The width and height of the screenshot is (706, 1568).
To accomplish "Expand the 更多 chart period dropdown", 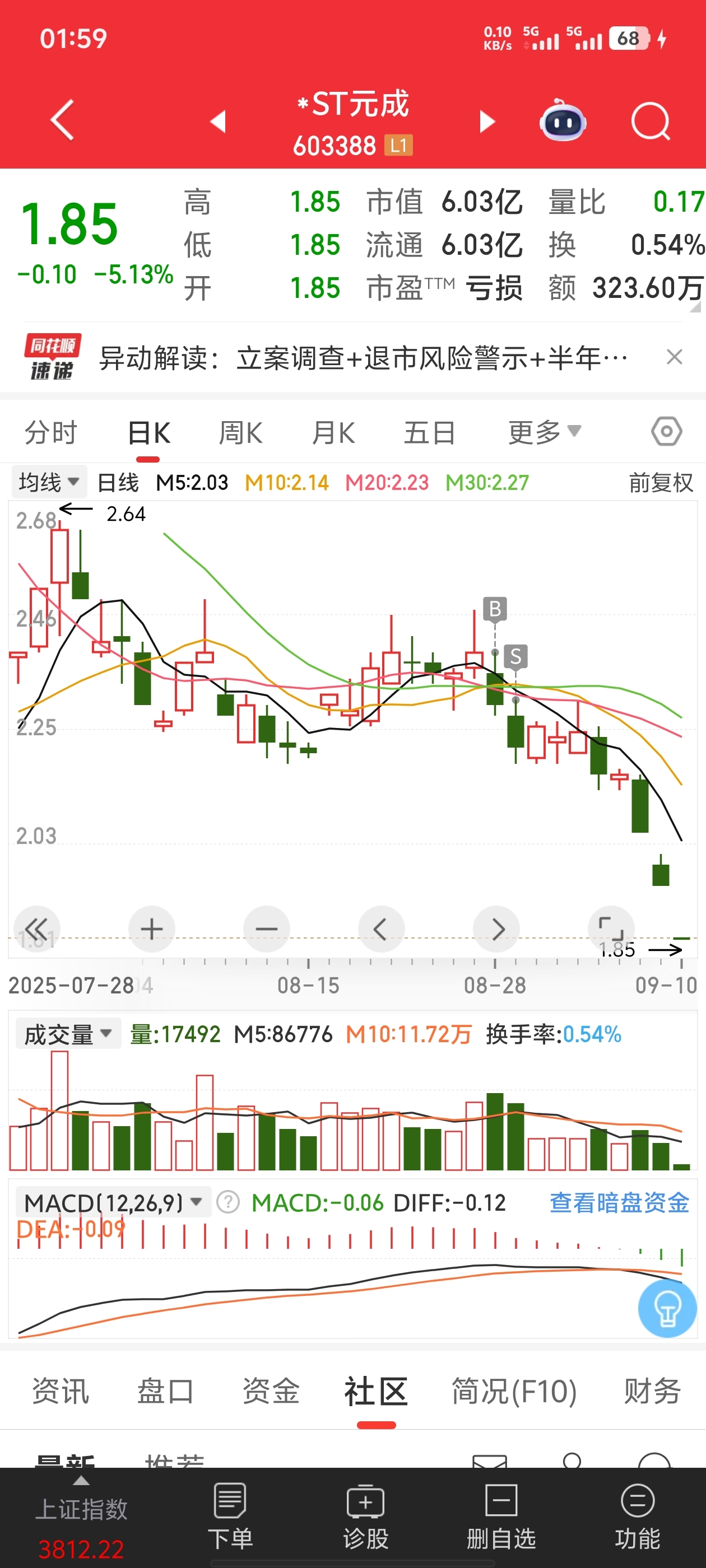I will 544,433.
